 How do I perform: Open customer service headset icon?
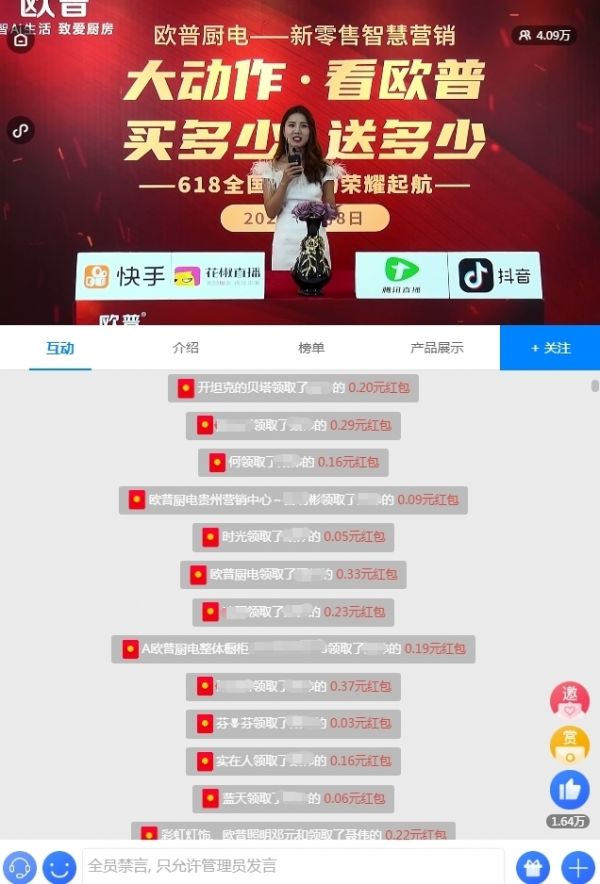pyautogui.click(x=19, y=866)
